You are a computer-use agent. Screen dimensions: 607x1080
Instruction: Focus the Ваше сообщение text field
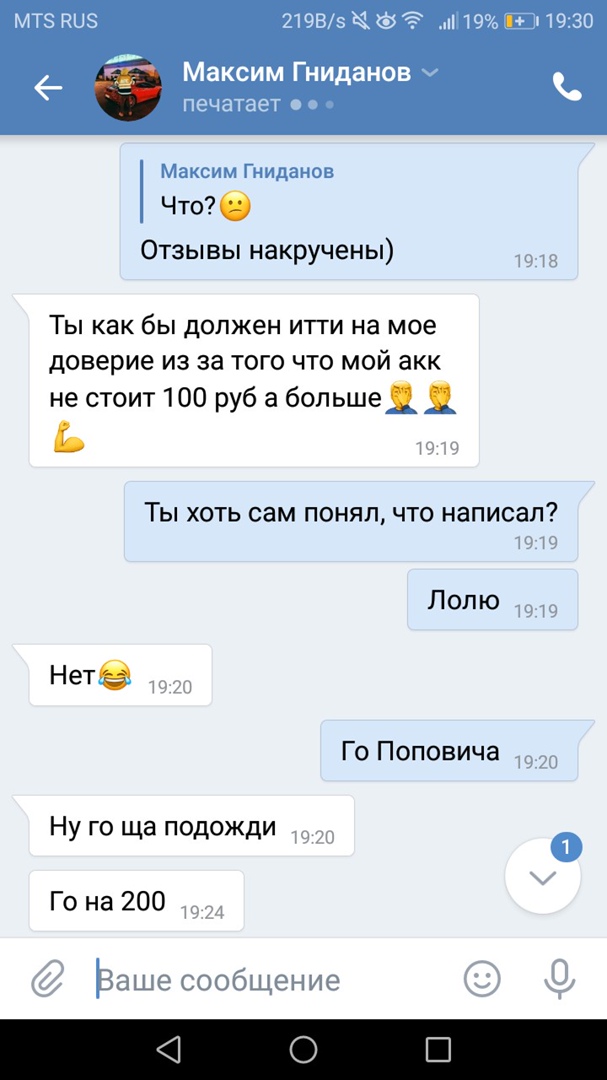pyautogui.click(x=270, y=979)
